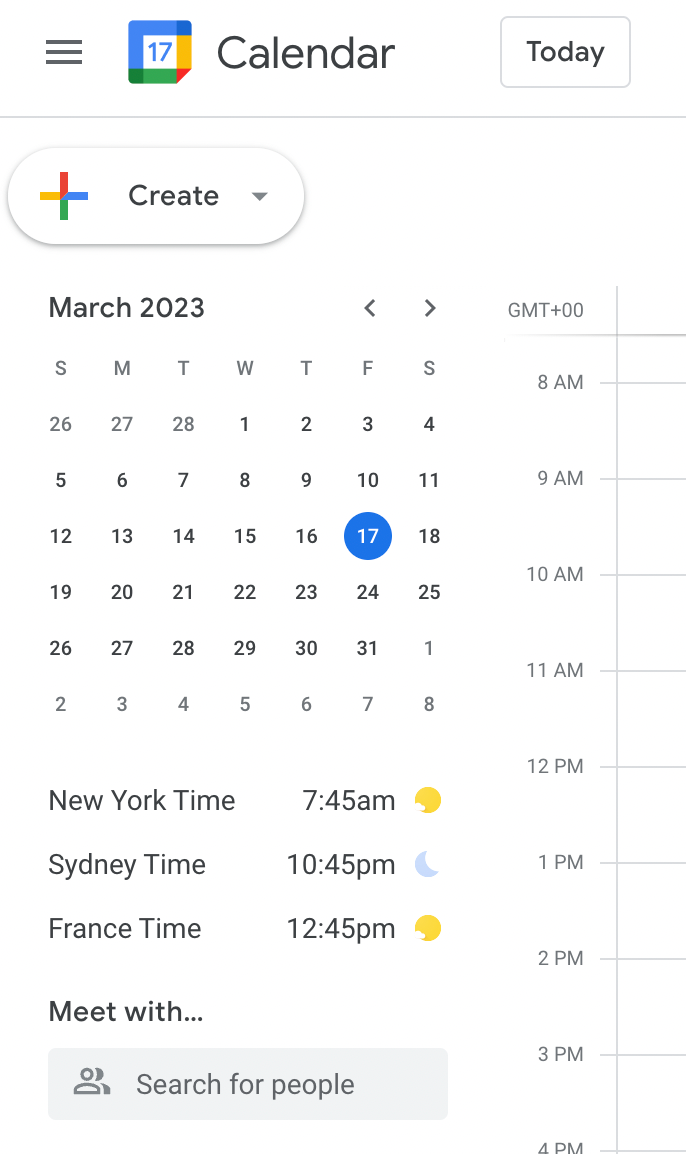Pick March 14 in the mini calendar
Screen dimensions: 686x1154
pos(183,537)
